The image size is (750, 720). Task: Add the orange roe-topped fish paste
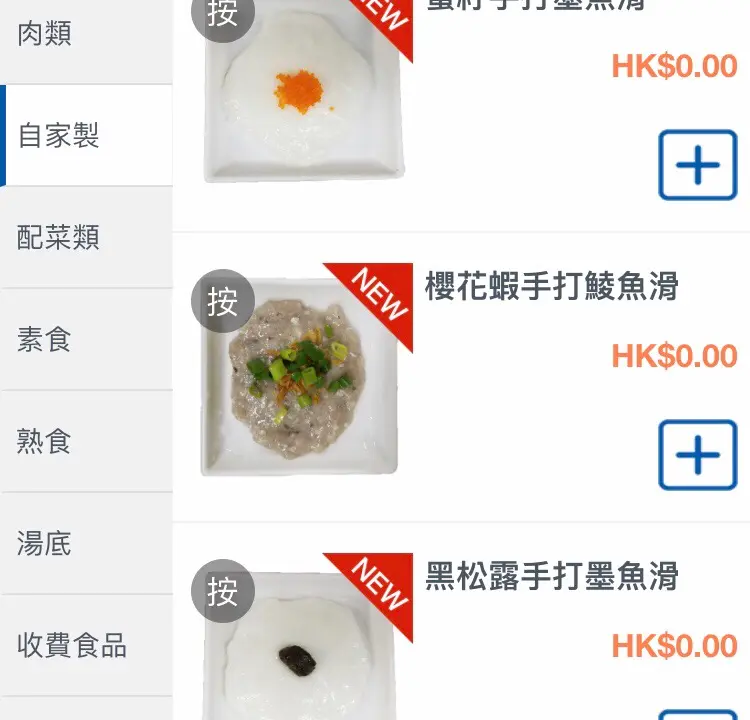pos(697,166)
